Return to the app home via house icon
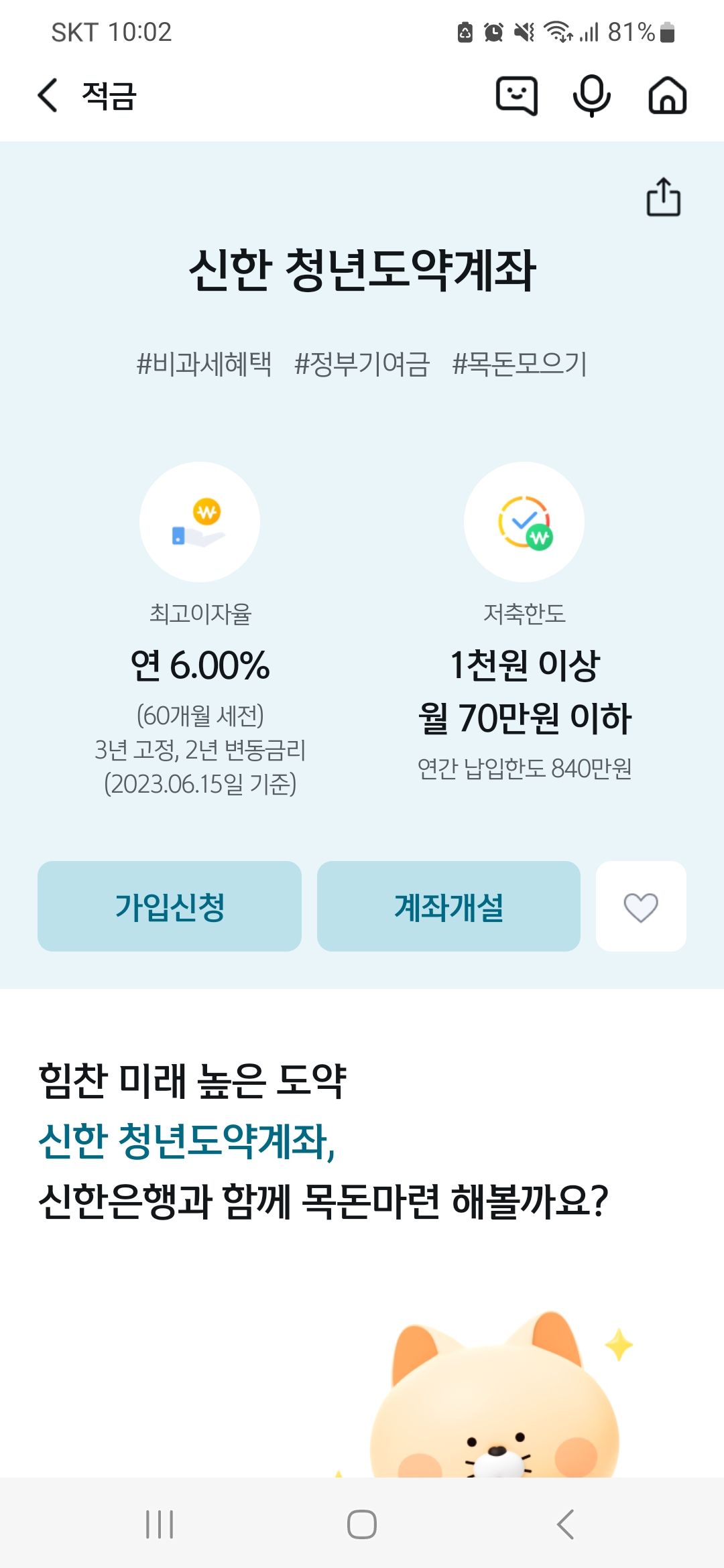Viewport: 724px width, 1568px height. coord(668,95)
